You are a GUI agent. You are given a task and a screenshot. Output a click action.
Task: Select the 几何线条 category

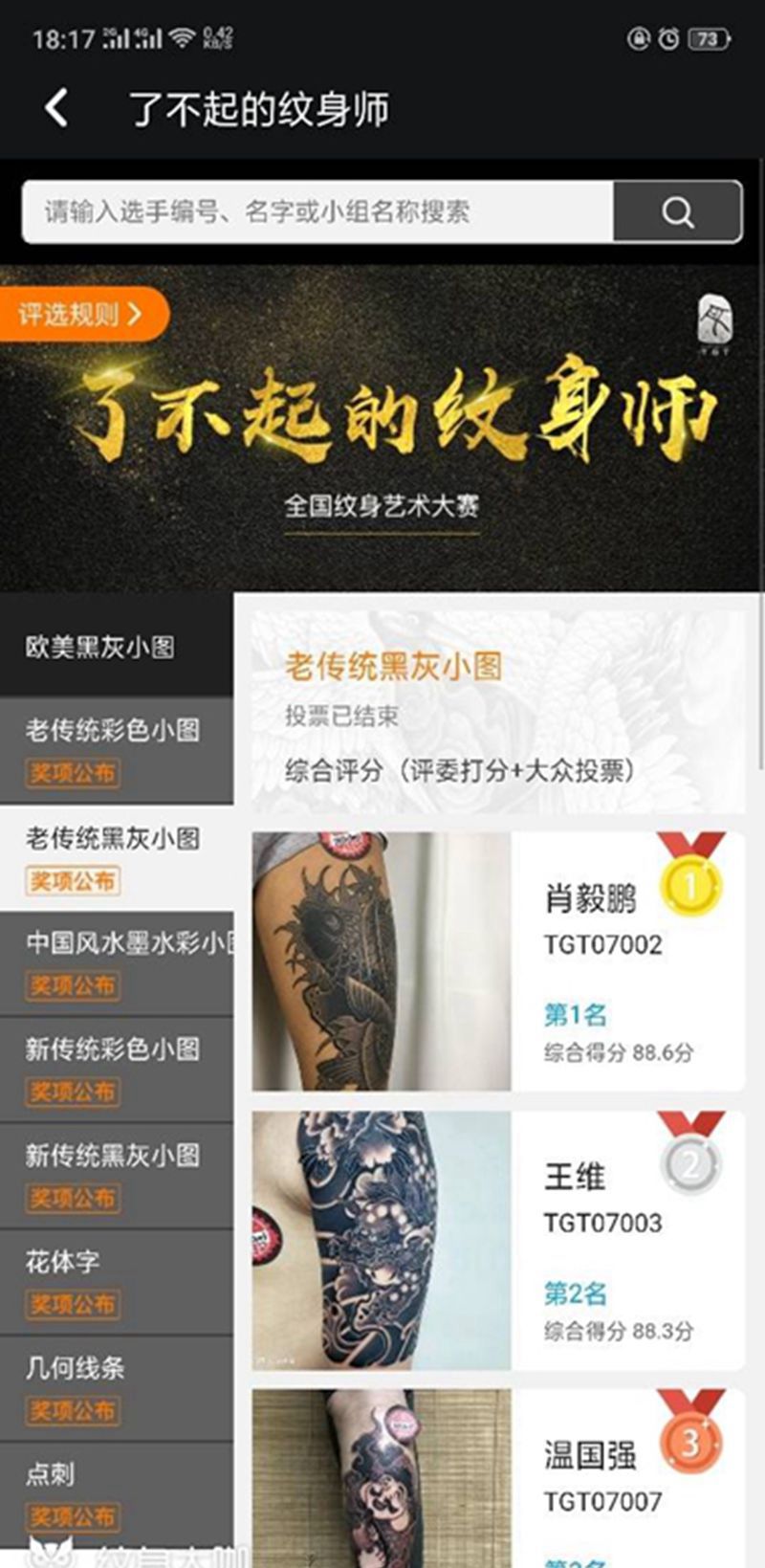pyautogui.click(x=116, y=1387)
